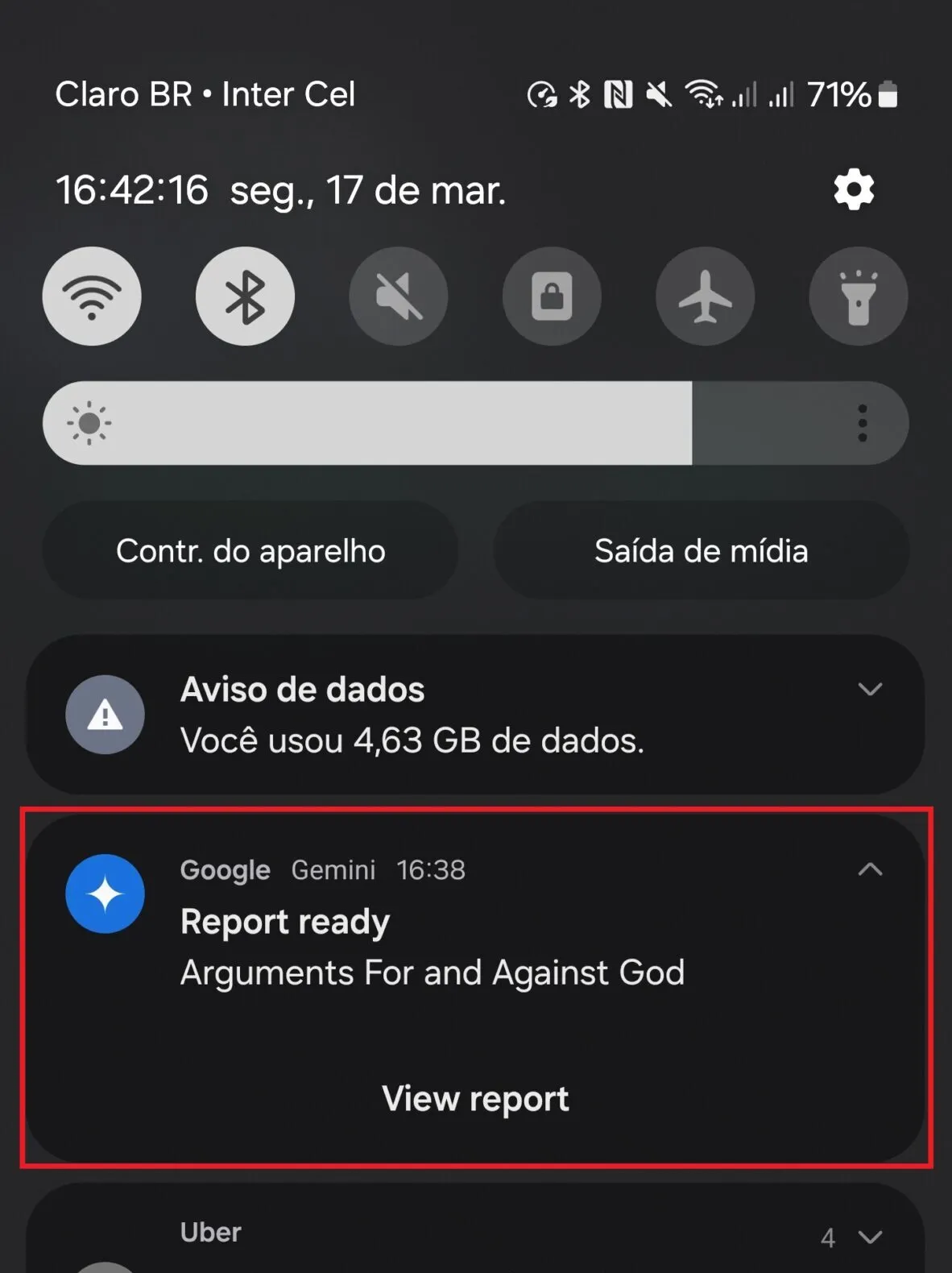Expand the Uber notification group
Viewport: 952px width, 1273px height.
pos(870,1237)
